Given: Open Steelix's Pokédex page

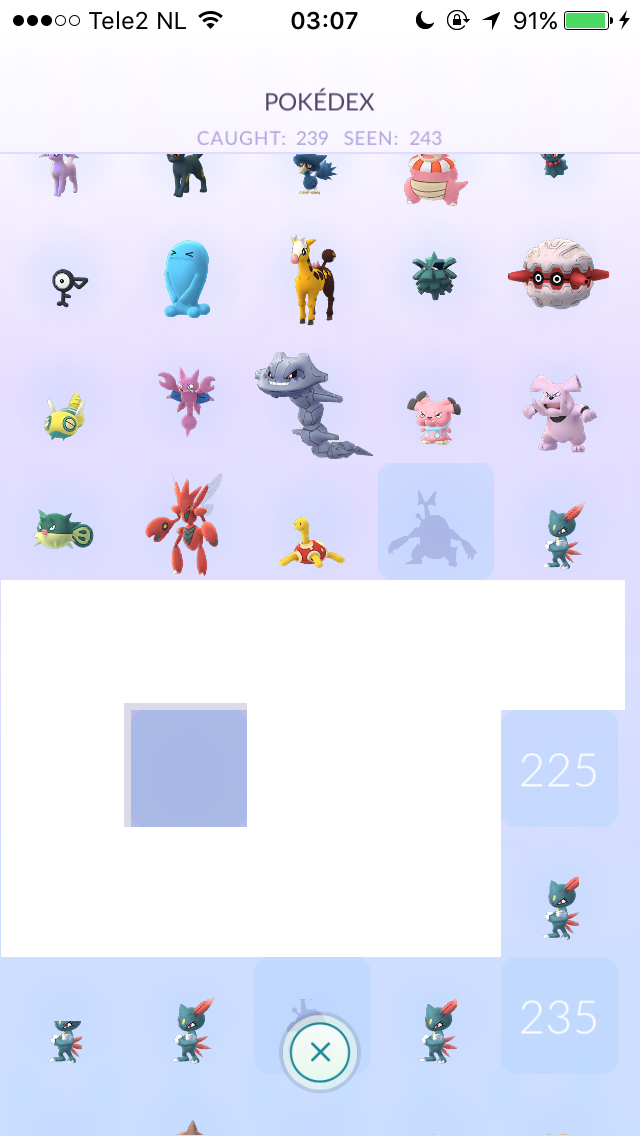Looking at the screenshot, I should (311, 402).
